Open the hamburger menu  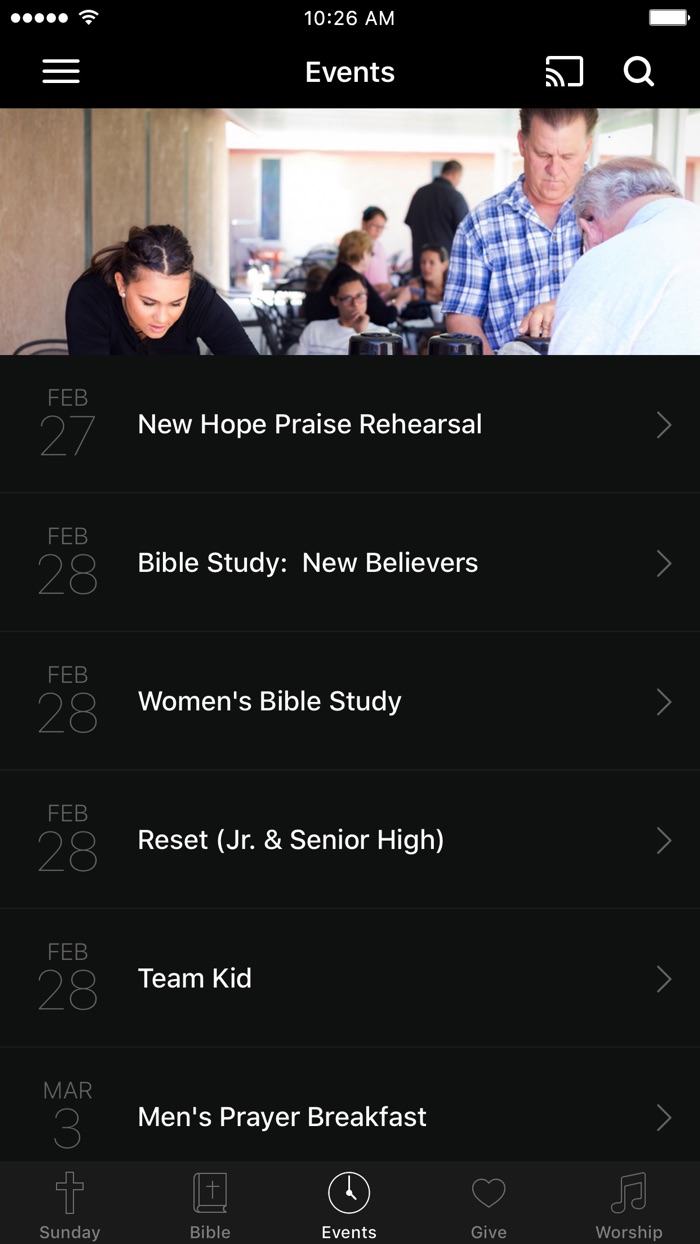[61, 72]
